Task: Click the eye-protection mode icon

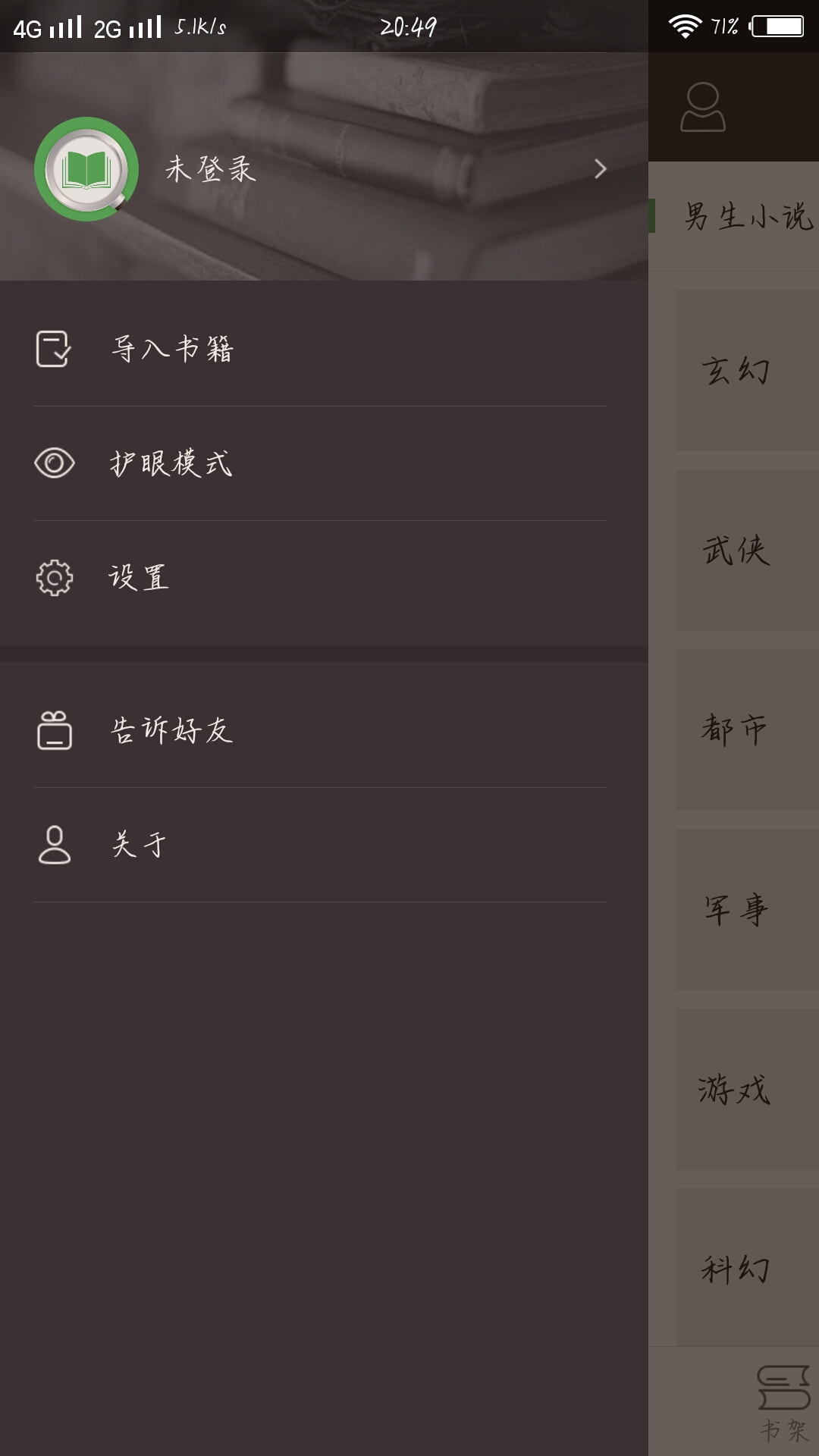Action: click(53, 460)
